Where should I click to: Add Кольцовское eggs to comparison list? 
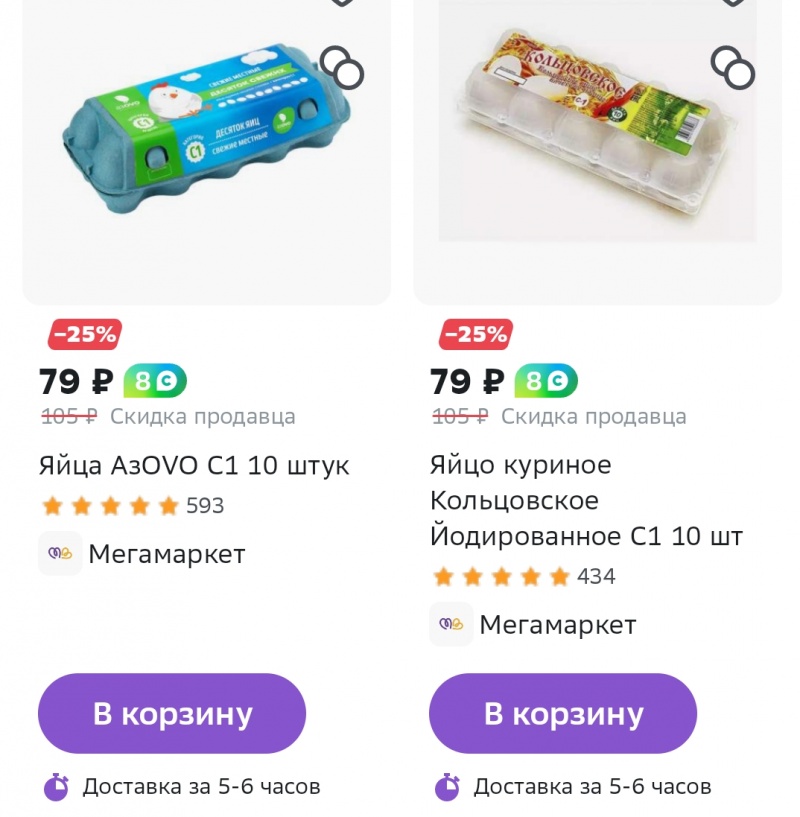pyautogui.click(x=733, y=68)
